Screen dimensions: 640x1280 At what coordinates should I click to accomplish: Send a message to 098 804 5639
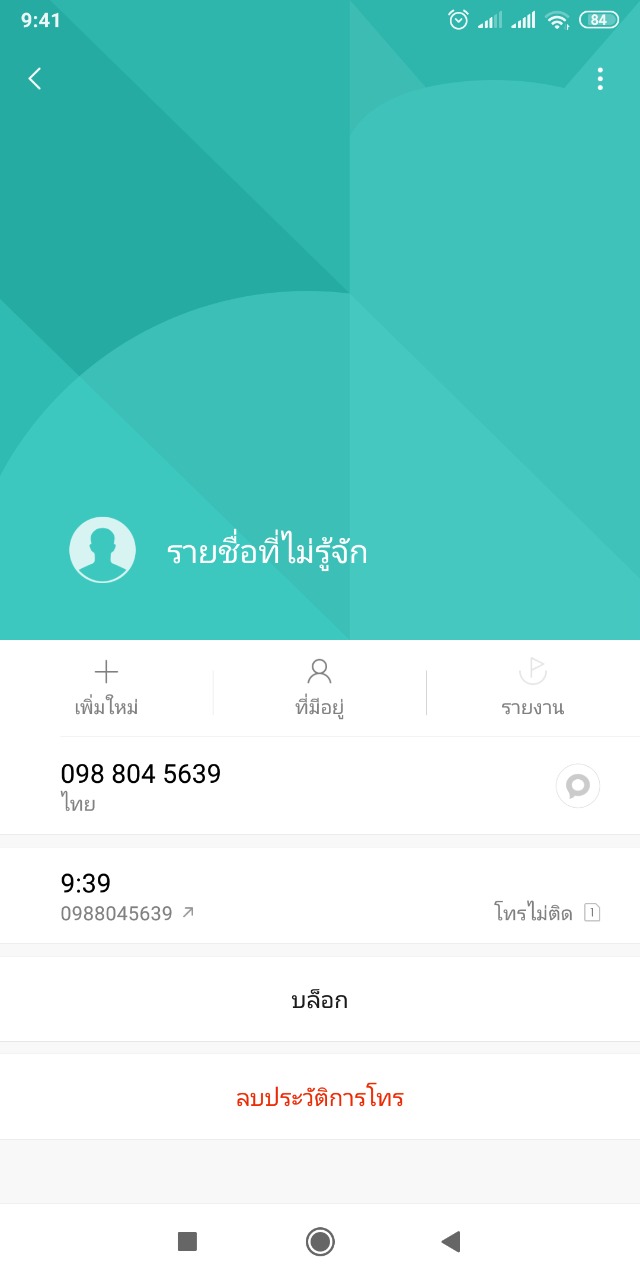(x=577, y=786)
